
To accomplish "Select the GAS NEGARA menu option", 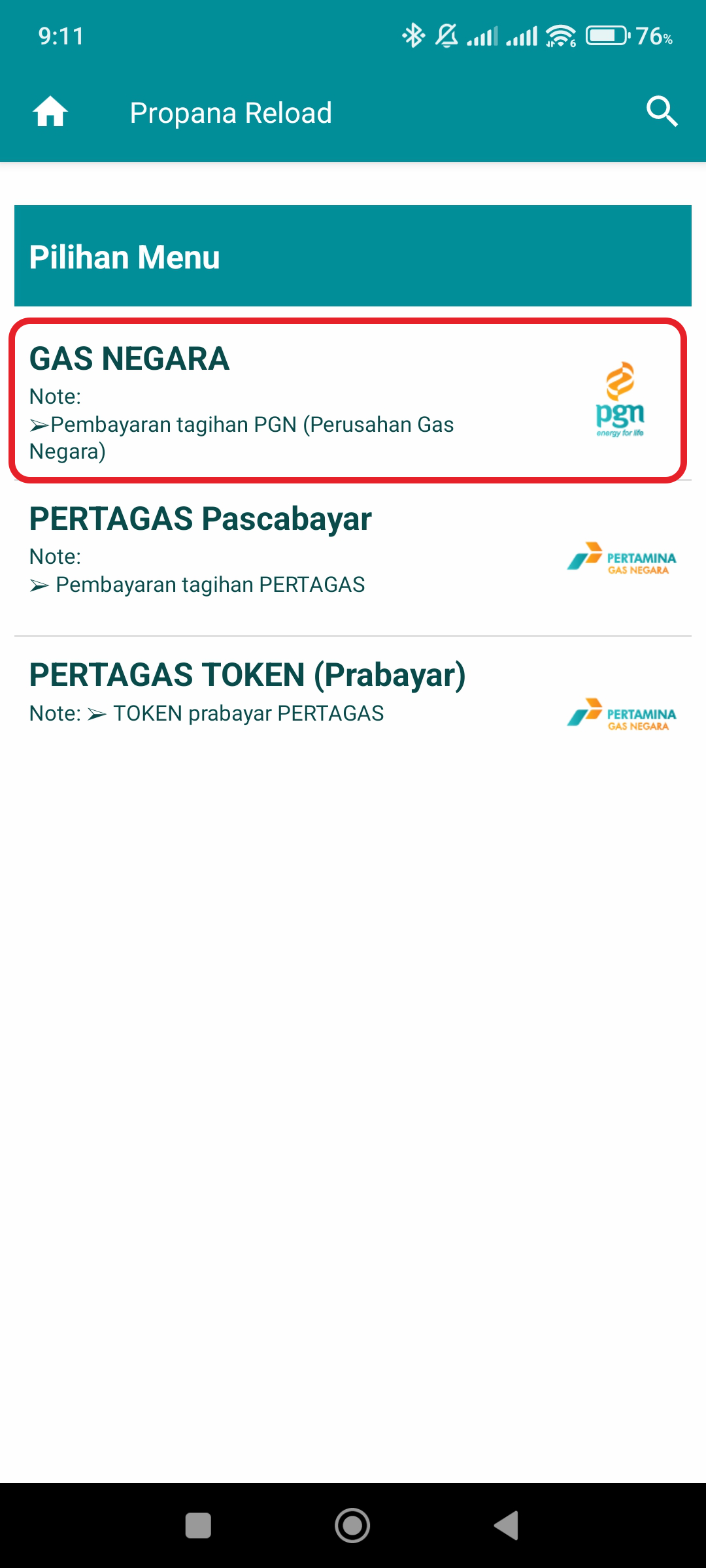I will pyautogui.click(x=353, y=401).
